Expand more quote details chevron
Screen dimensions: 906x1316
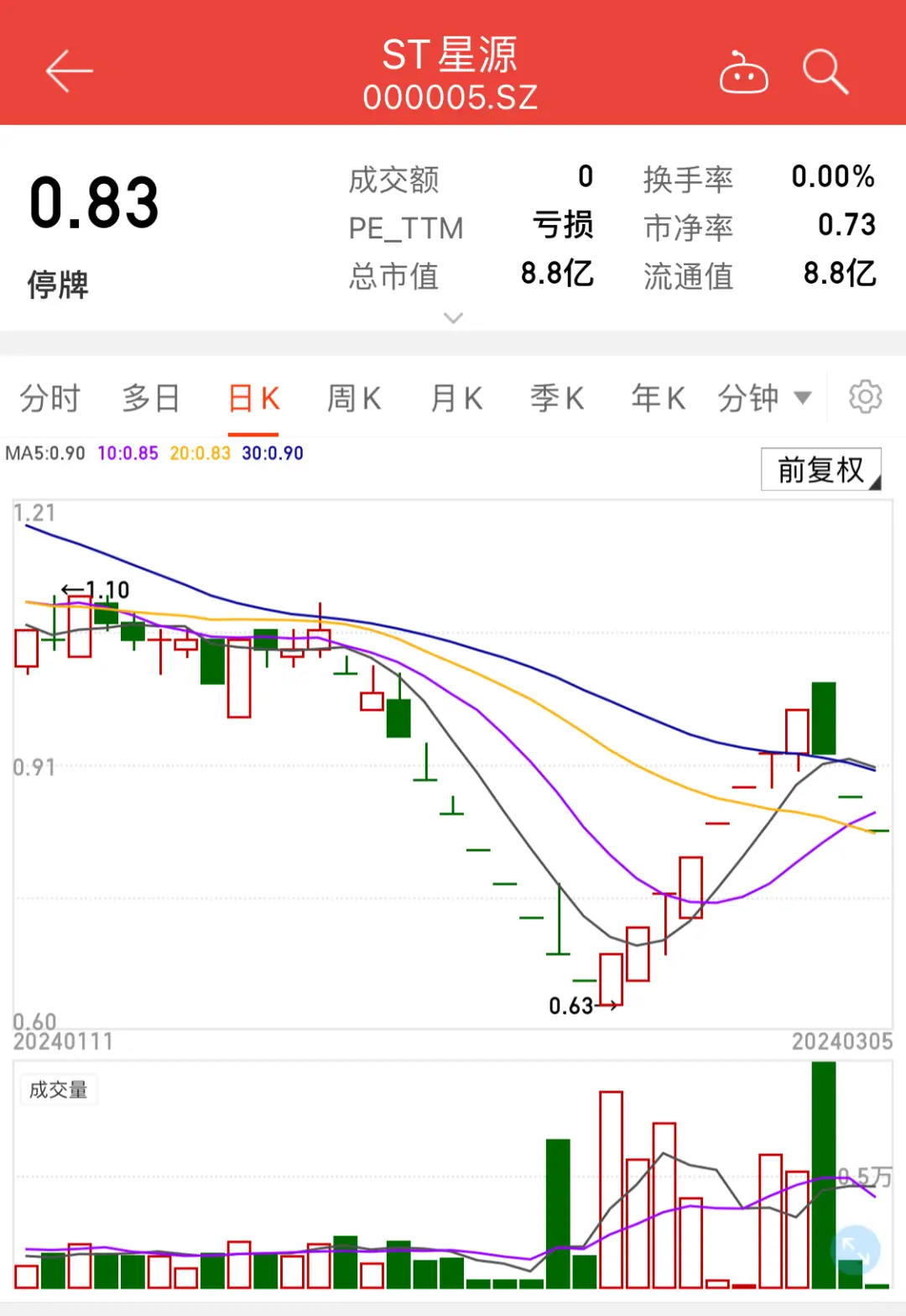[453, 318]
